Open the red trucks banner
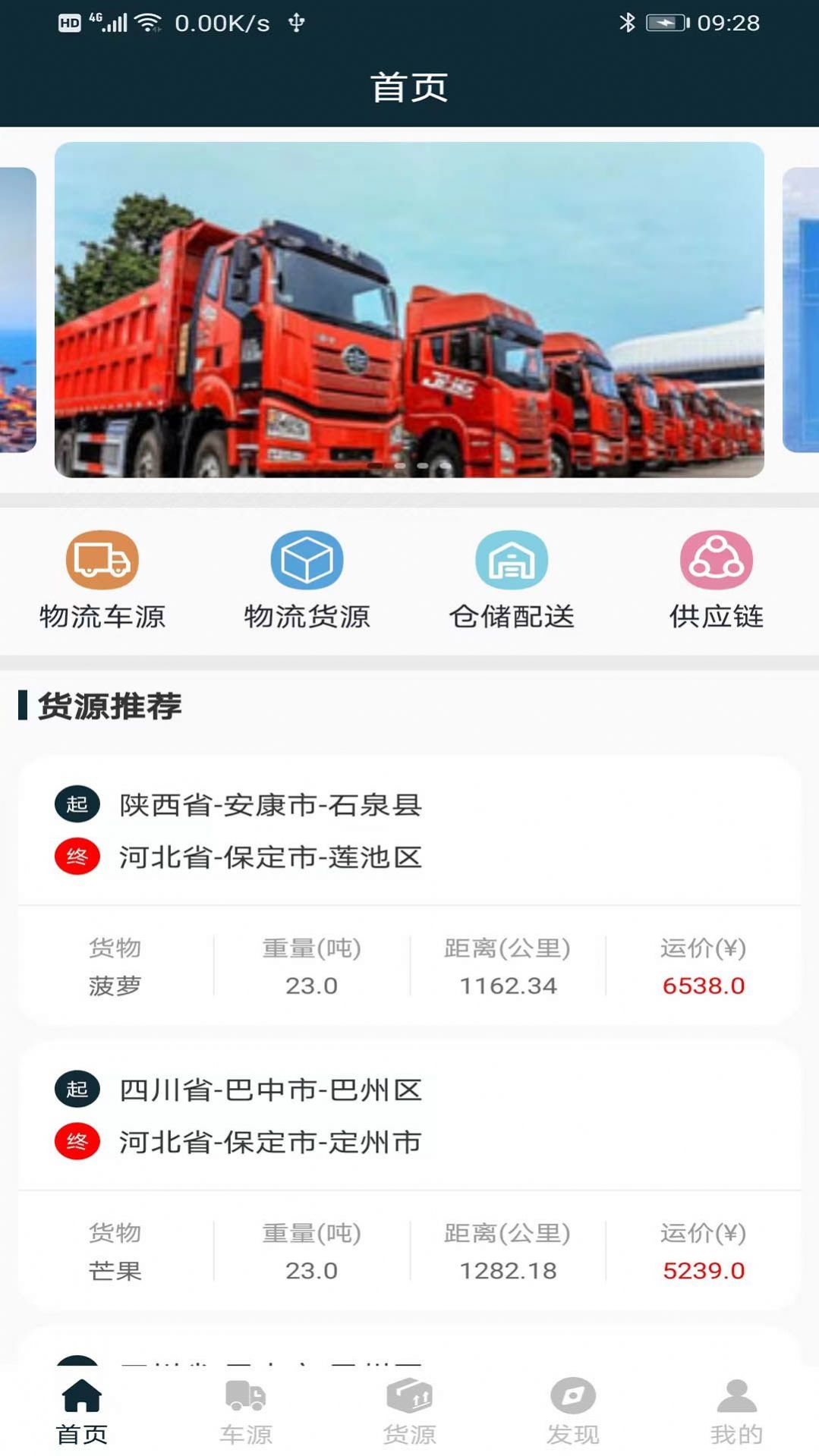This screenshot has width=819, height=1456. [x=409, y=310]
